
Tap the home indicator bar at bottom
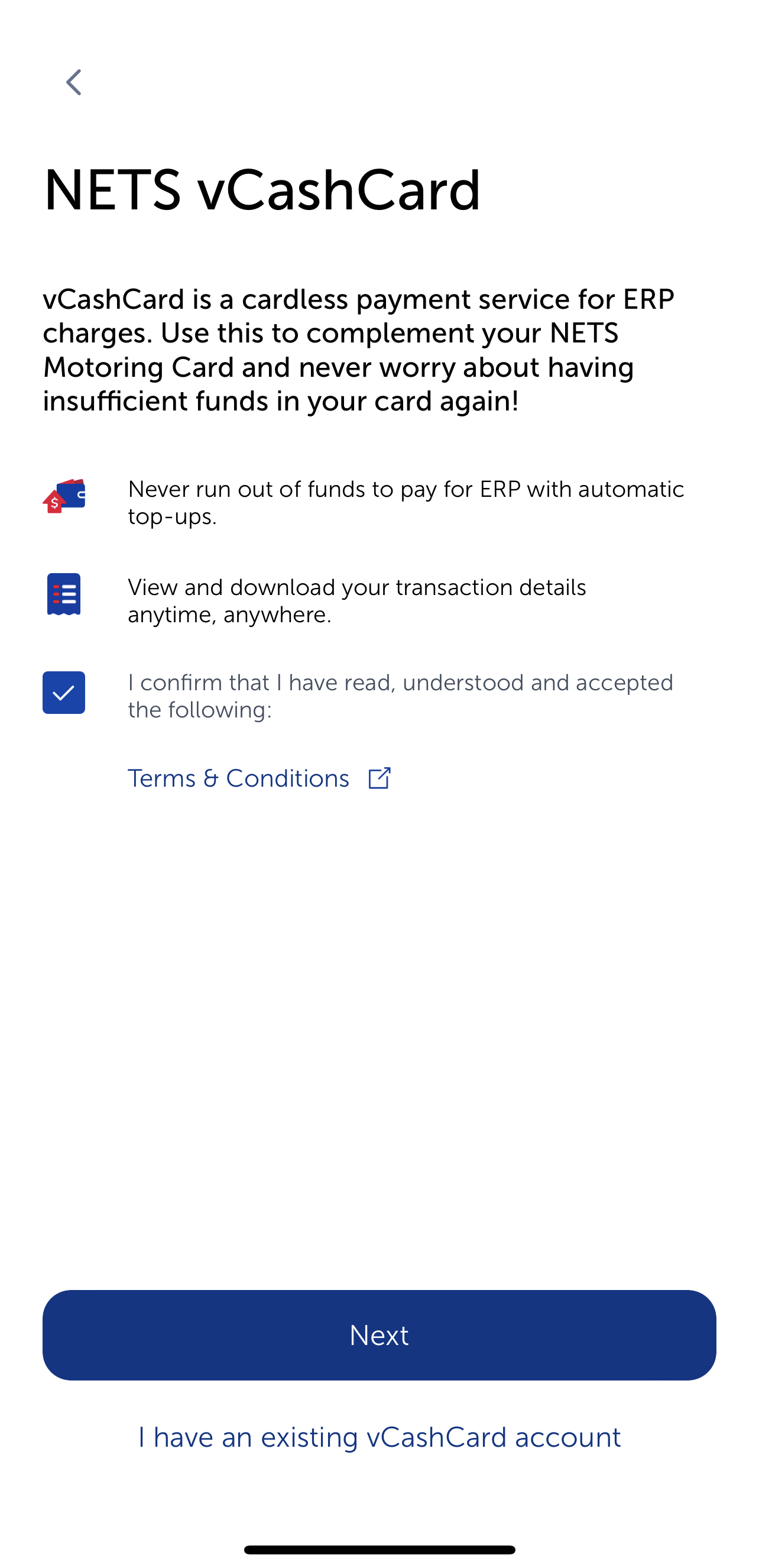pos(379,1548)
